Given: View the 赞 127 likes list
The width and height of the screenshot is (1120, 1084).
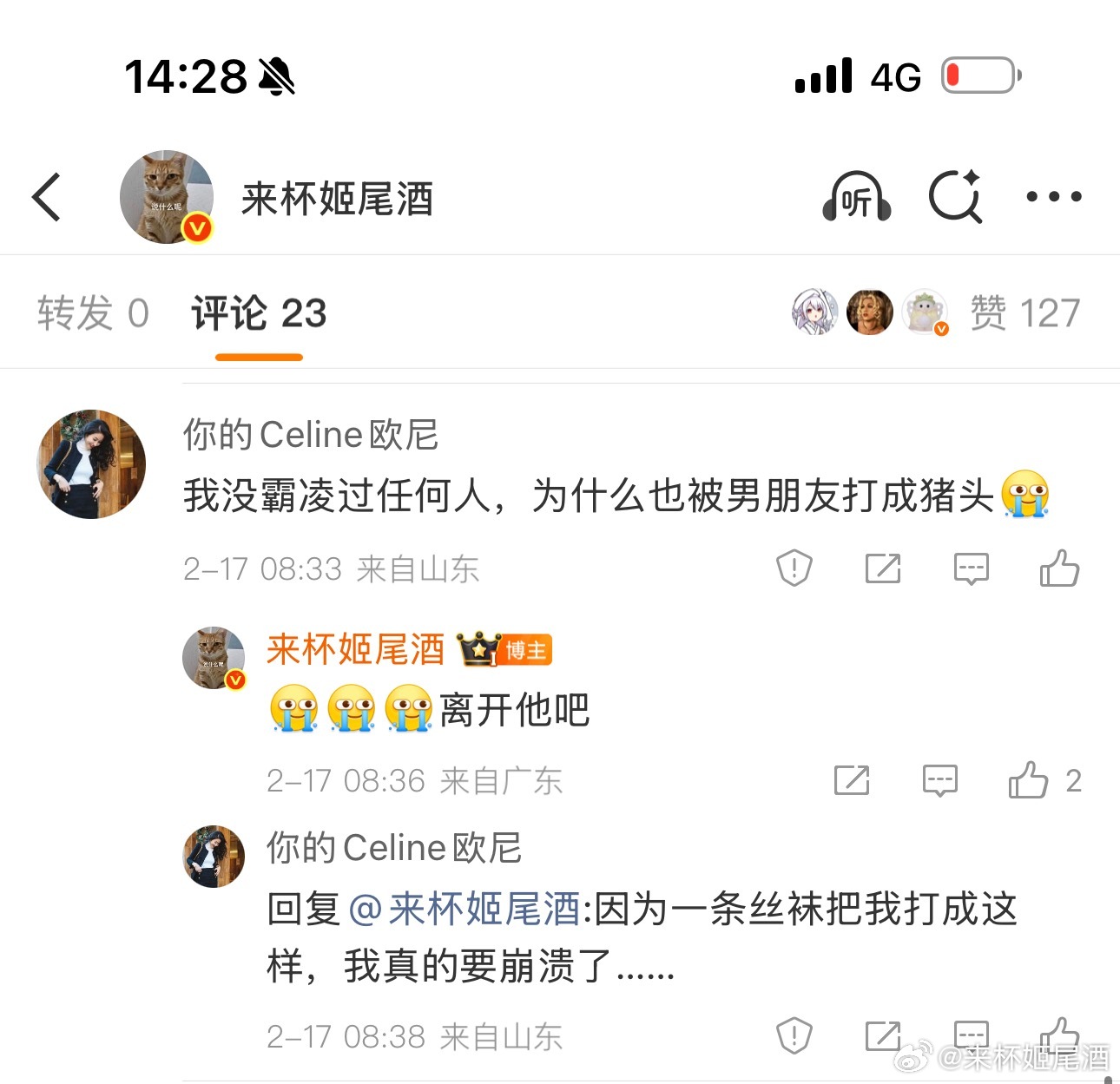Looking at the screenshot, I should (x=1024, y=313).
